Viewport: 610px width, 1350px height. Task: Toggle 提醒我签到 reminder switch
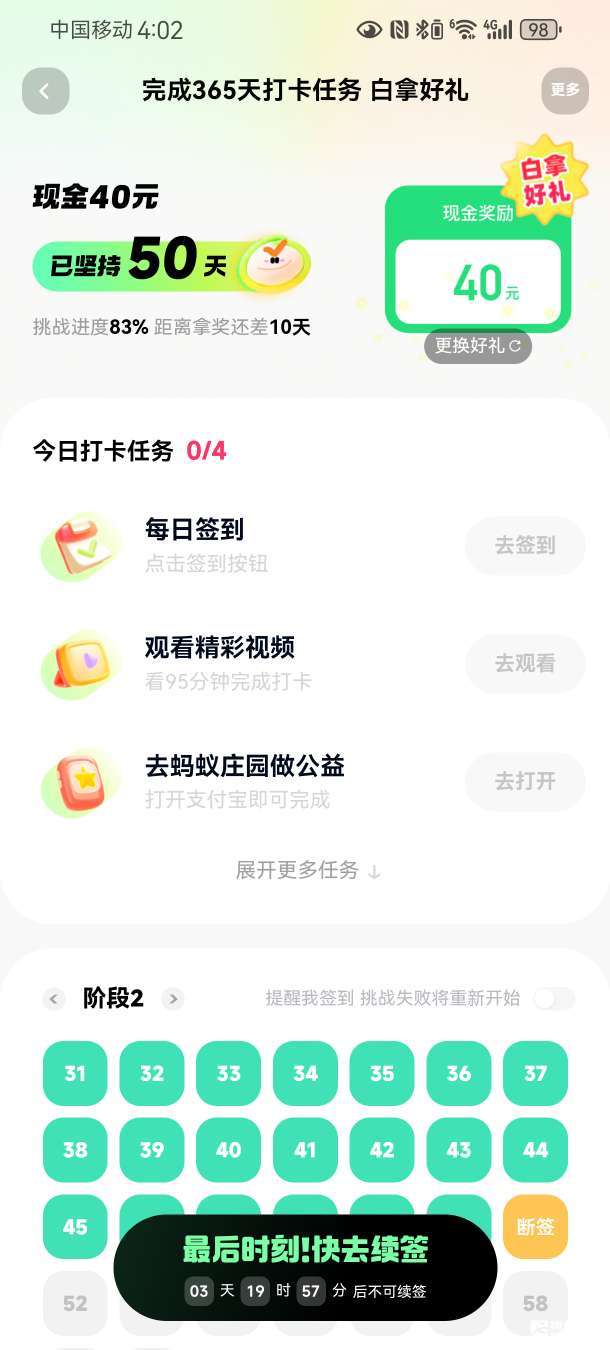554,999
